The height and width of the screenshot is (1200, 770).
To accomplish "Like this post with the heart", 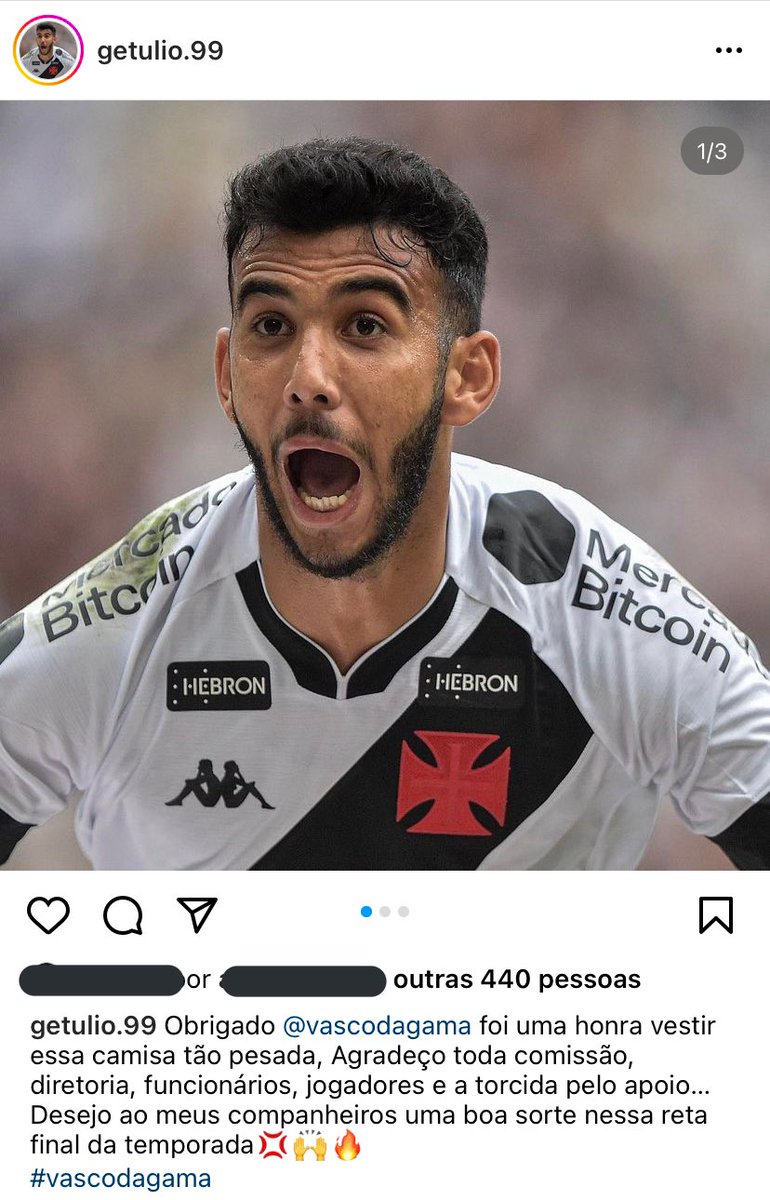I will [48, 915].
